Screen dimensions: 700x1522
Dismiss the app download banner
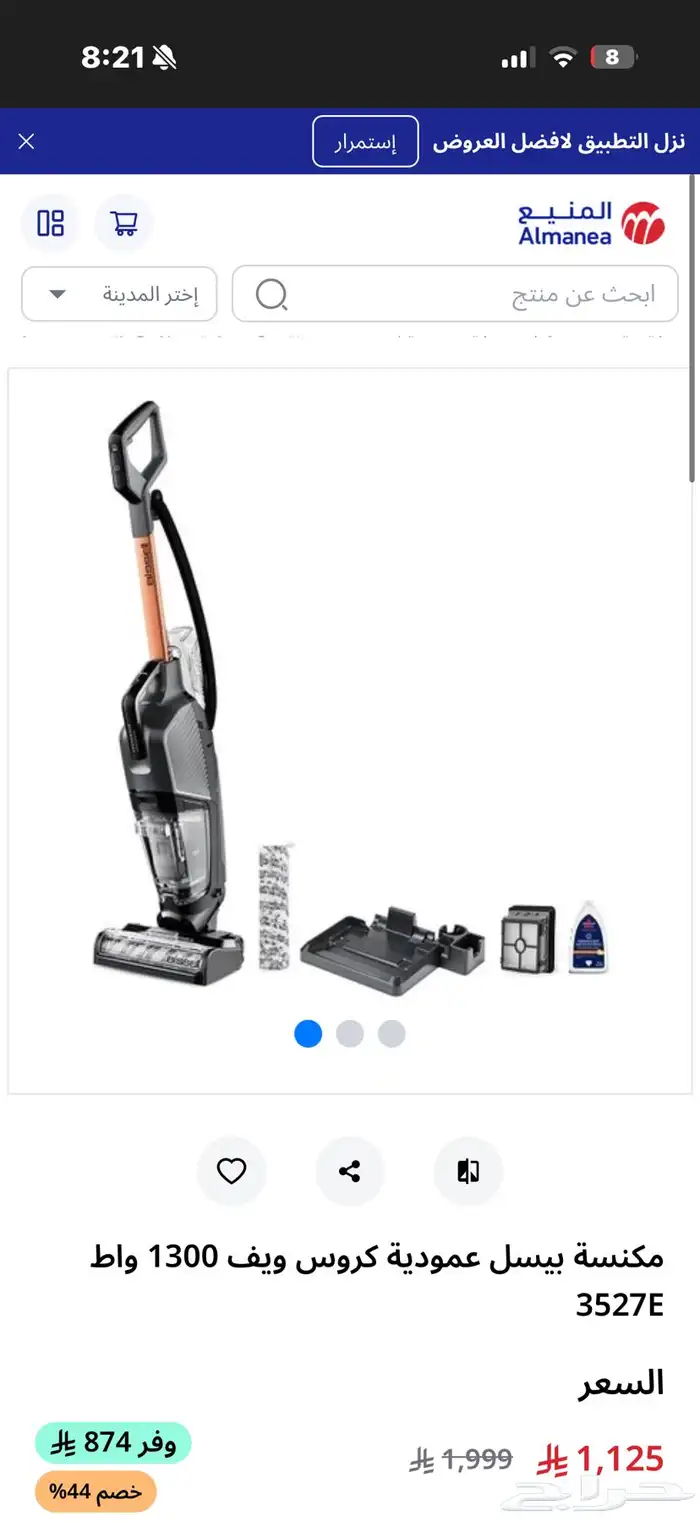[x=27, y=141]
